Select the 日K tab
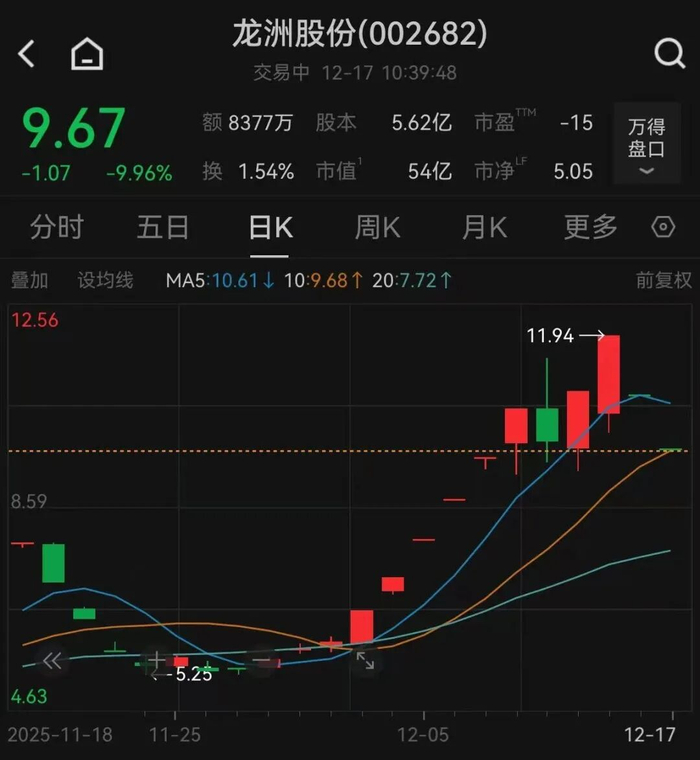The width and height of the screenshot is (700, 760). [x=270, y=228]
